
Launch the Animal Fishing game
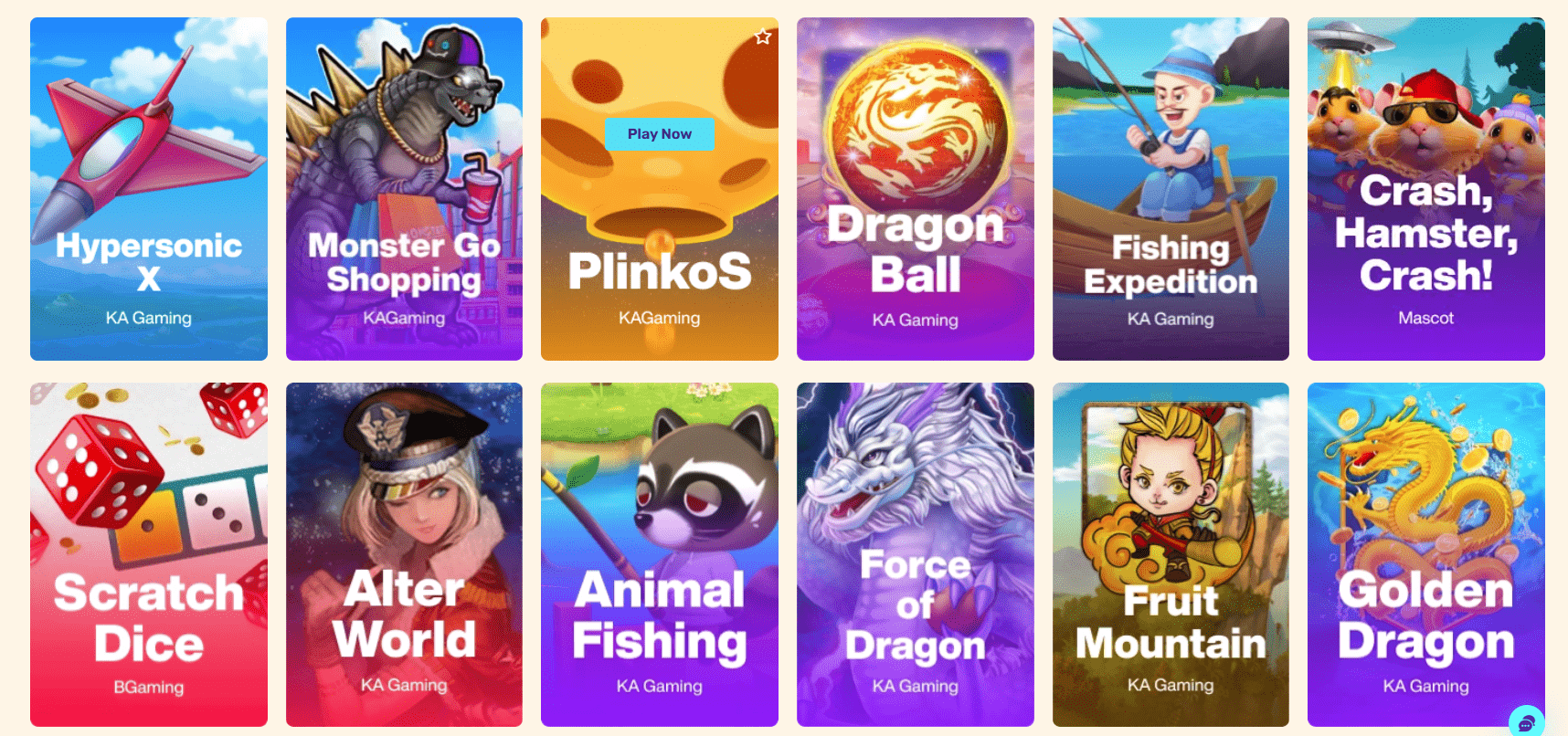[x=659, y=554]
